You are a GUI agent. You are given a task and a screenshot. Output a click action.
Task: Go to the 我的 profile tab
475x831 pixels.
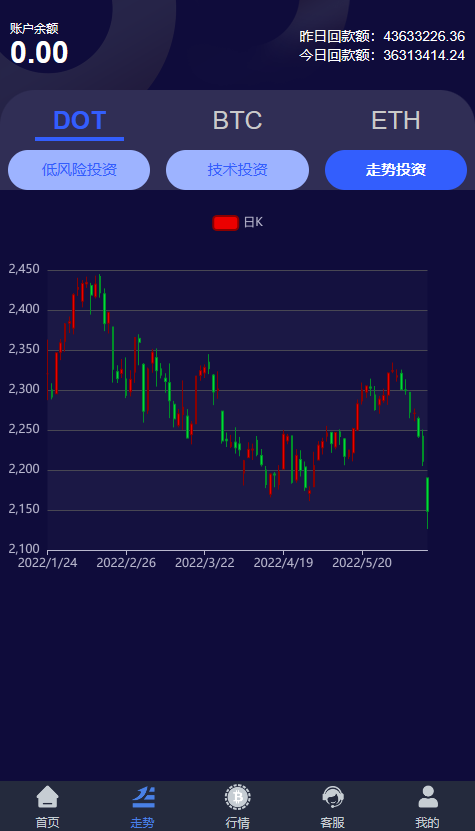(x=427, y=806)
